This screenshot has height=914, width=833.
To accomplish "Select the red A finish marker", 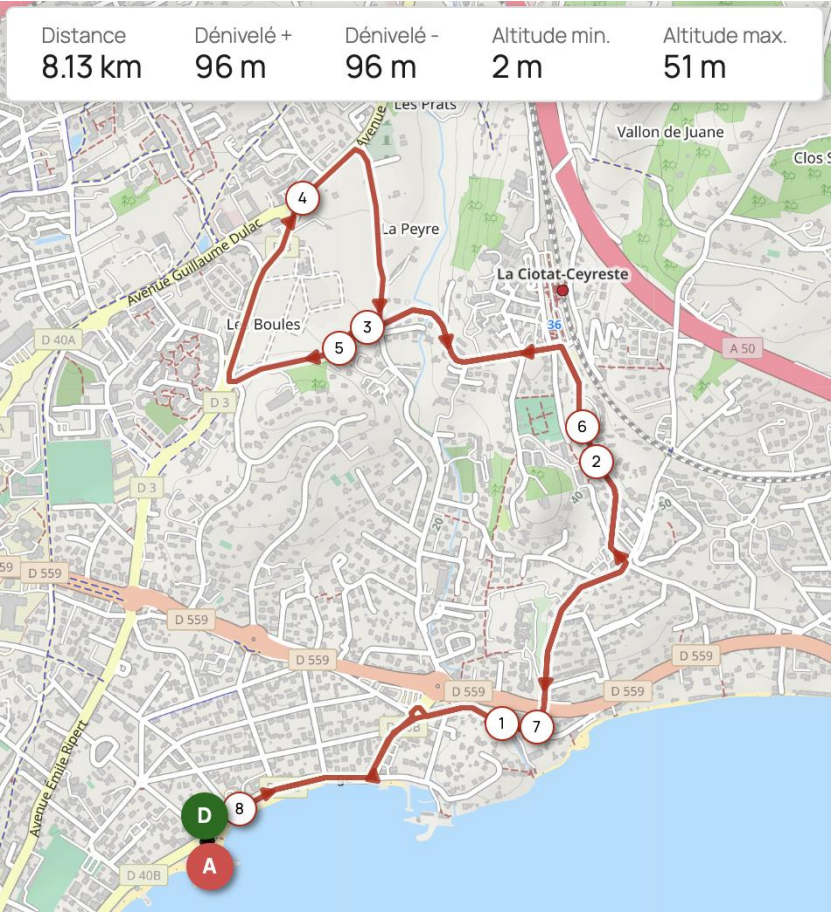I will (x=210, y=866).
